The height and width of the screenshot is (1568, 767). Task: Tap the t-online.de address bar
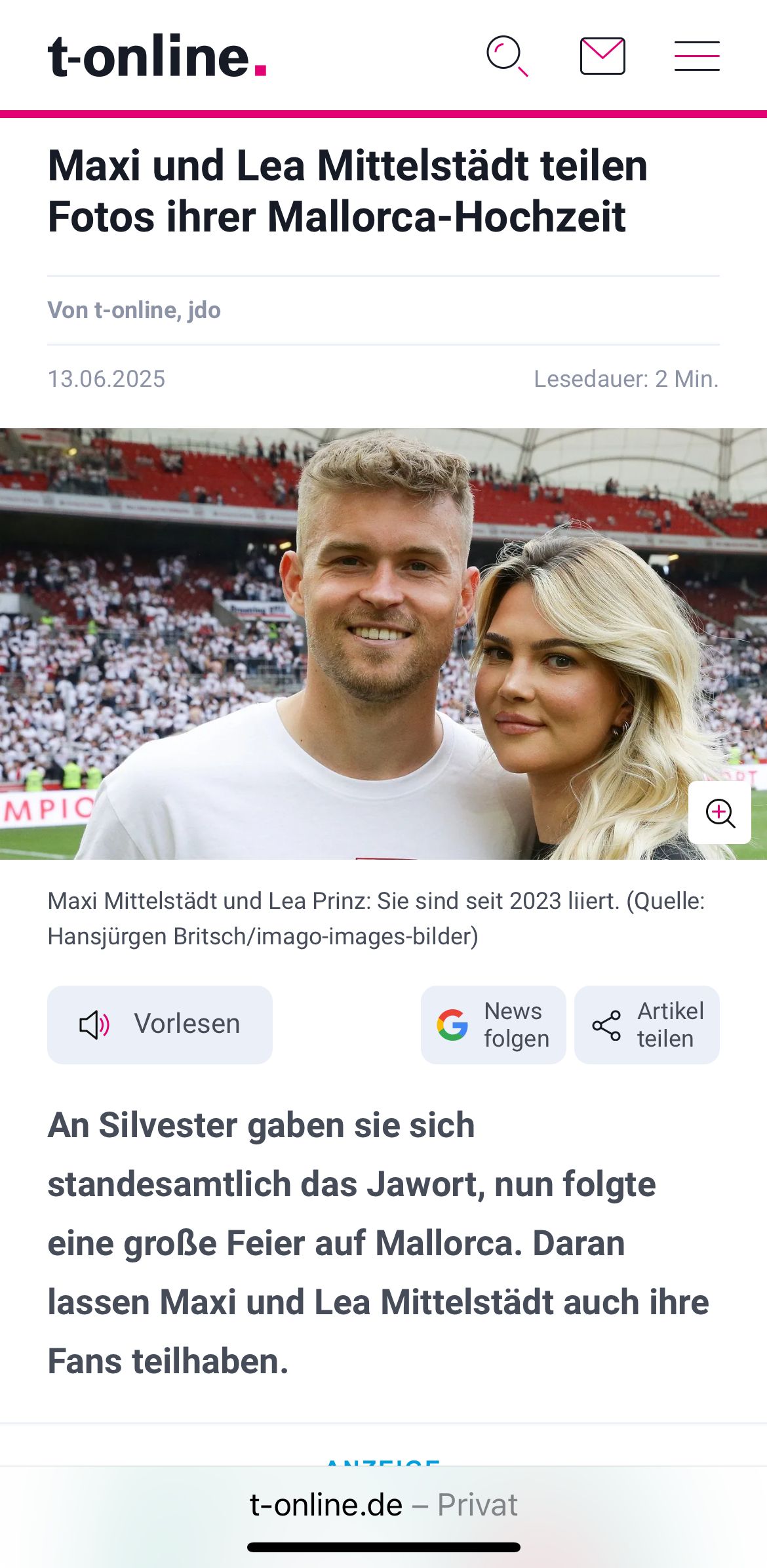coord(383,1504)
